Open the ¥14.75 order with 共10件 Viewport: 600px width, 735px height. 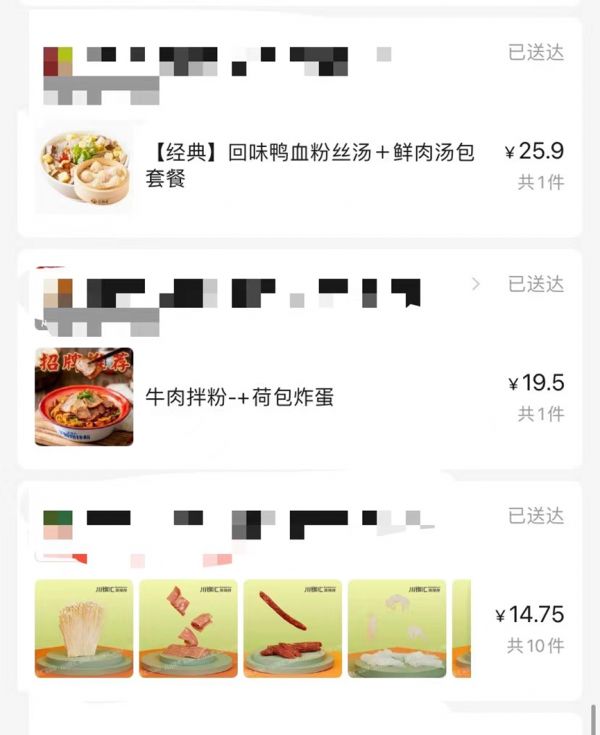pyautogui.click(x=529, y=628)
